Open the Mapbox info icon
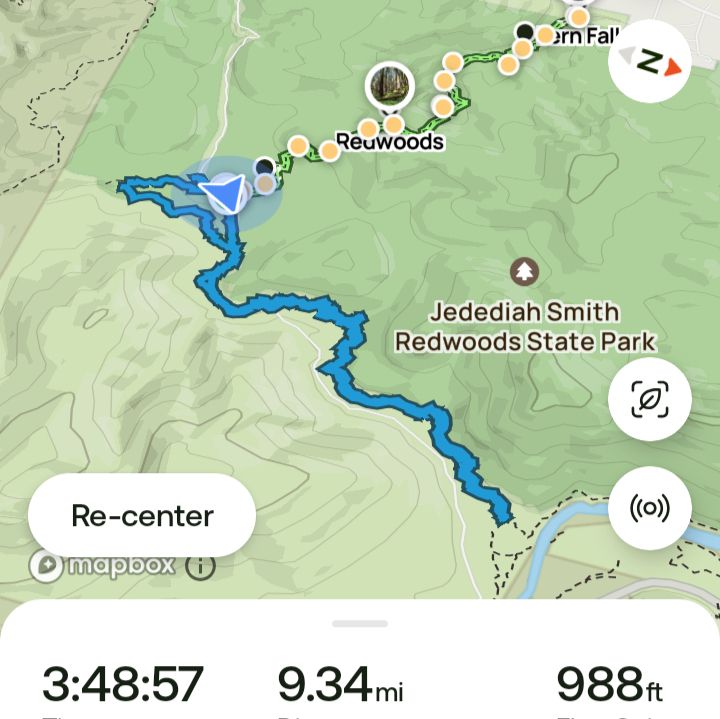 click(x=200, y=567)
